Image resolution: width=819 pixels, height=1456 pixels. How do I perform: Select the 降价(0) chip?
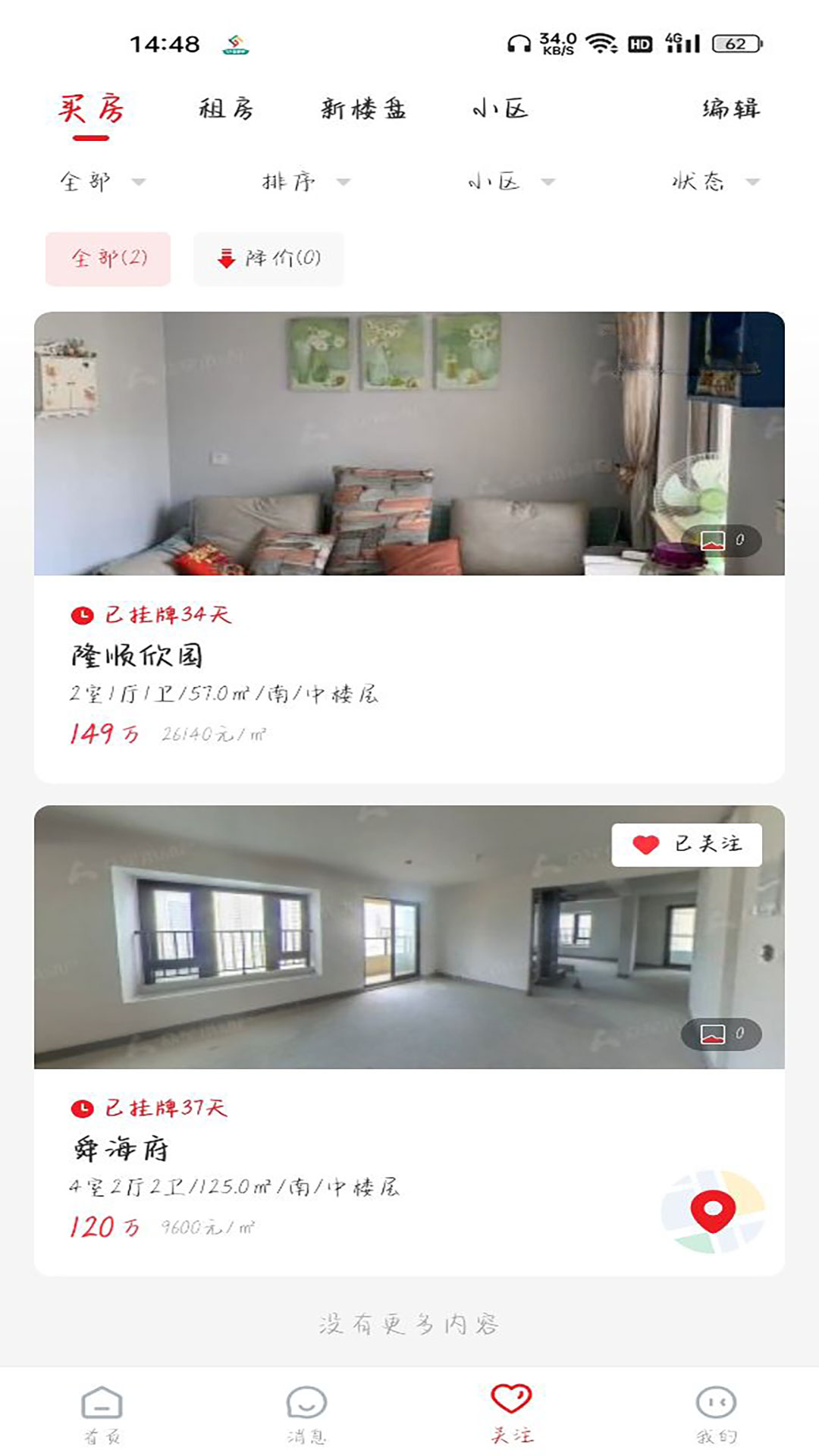coord(268,259)
